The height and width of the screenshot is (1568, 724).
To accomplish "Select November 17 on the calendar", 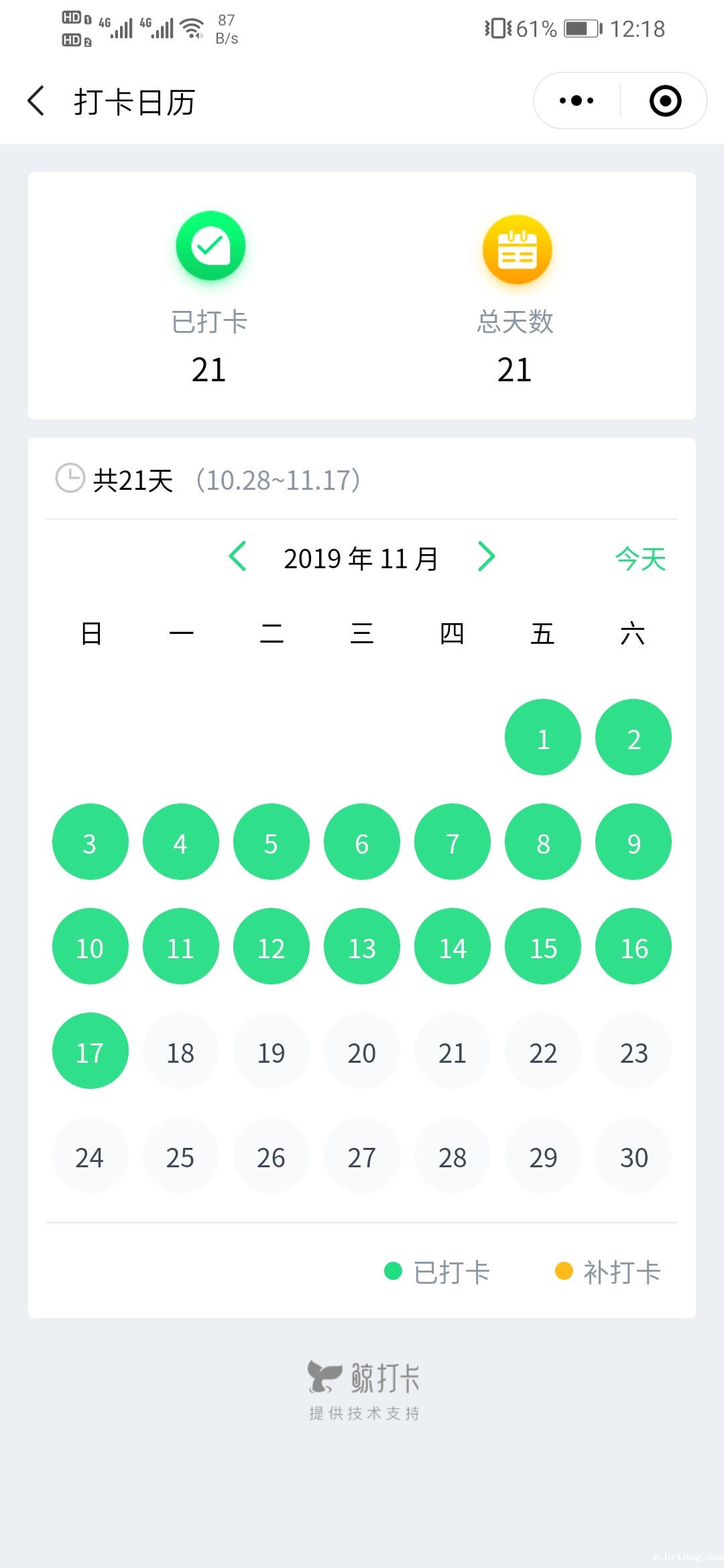I will [90, 1051].
